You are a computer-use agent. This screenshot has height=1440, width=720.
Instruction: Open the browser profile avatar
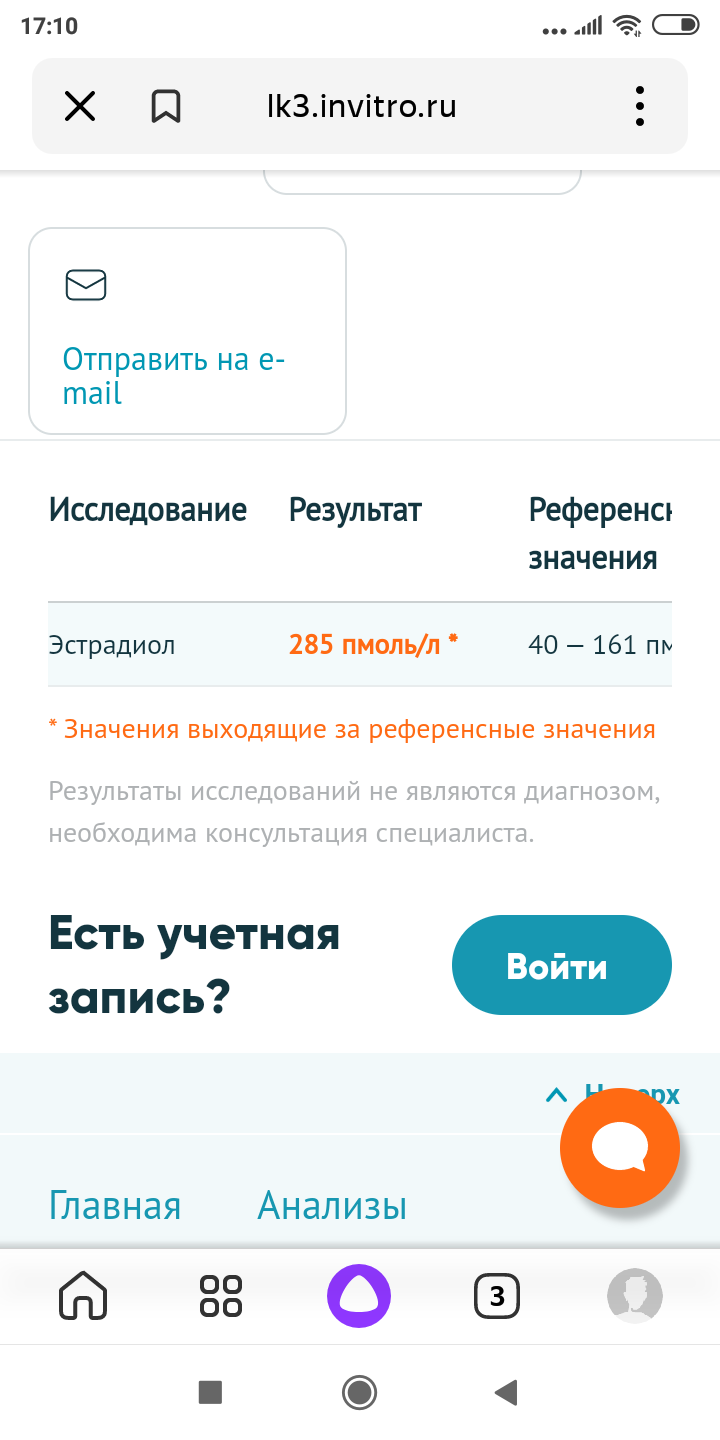click(635, 1297)
